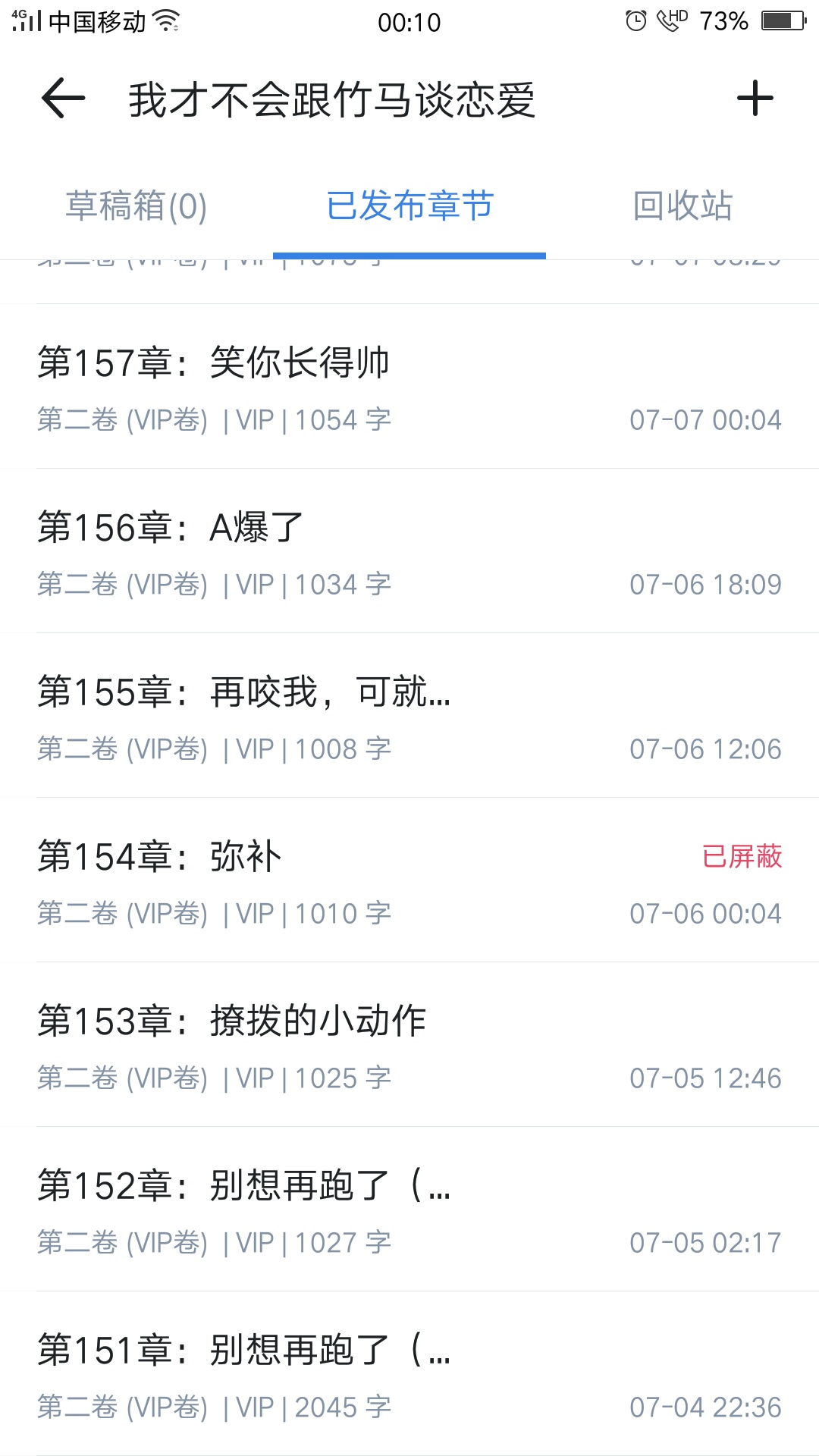
Task: Open chapter 152 dated 07-05 02:17
Action: pos(409,1210)
